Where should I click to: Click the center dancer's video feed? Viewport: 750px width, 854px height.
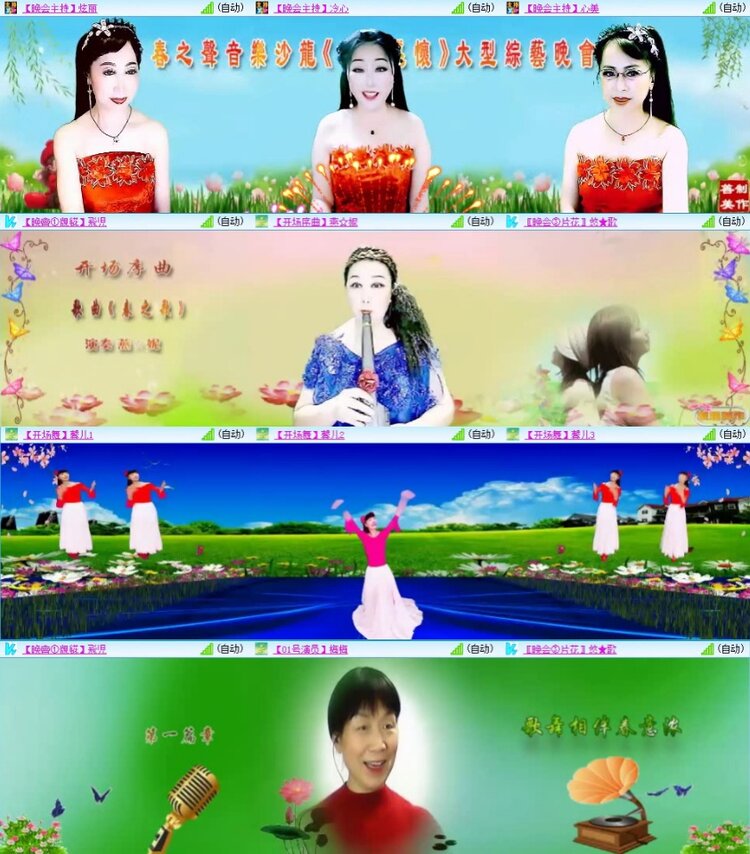click(x=375, y=545)
